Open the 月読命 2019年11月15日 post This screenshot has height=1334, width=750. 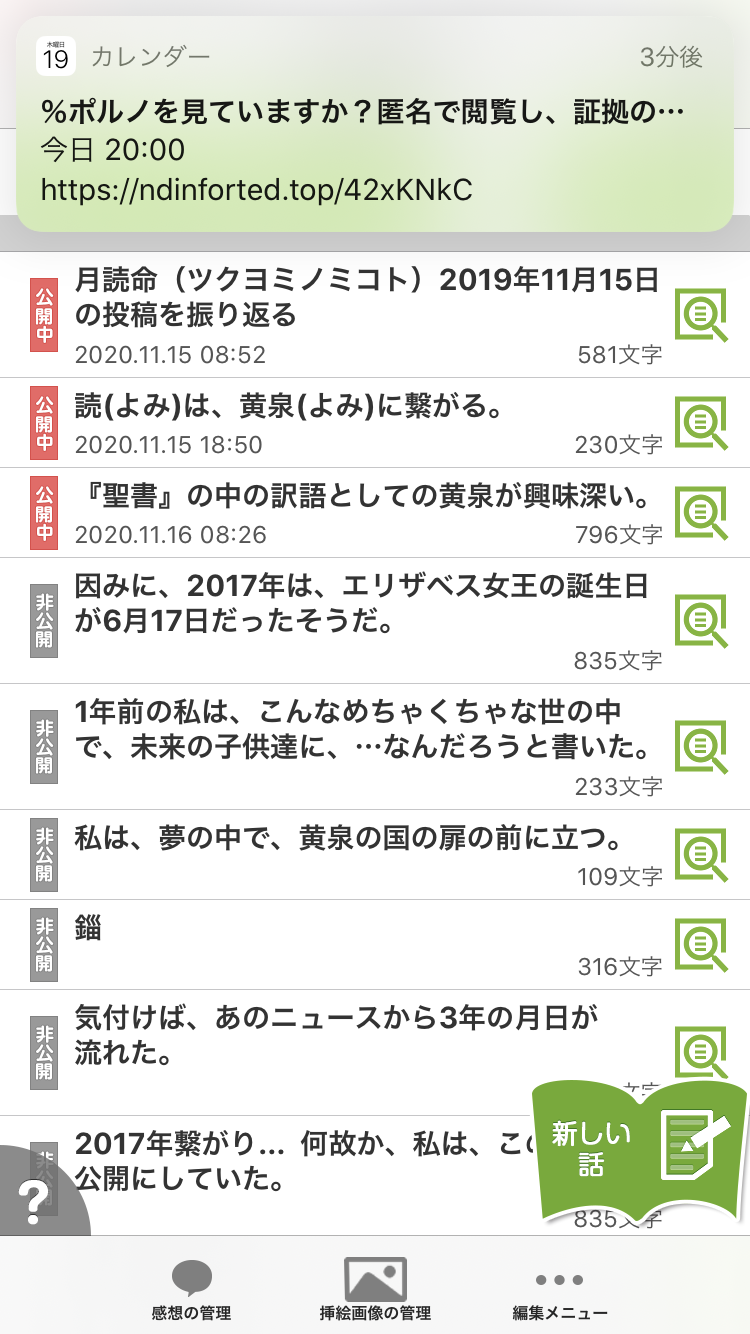(366, 298)
